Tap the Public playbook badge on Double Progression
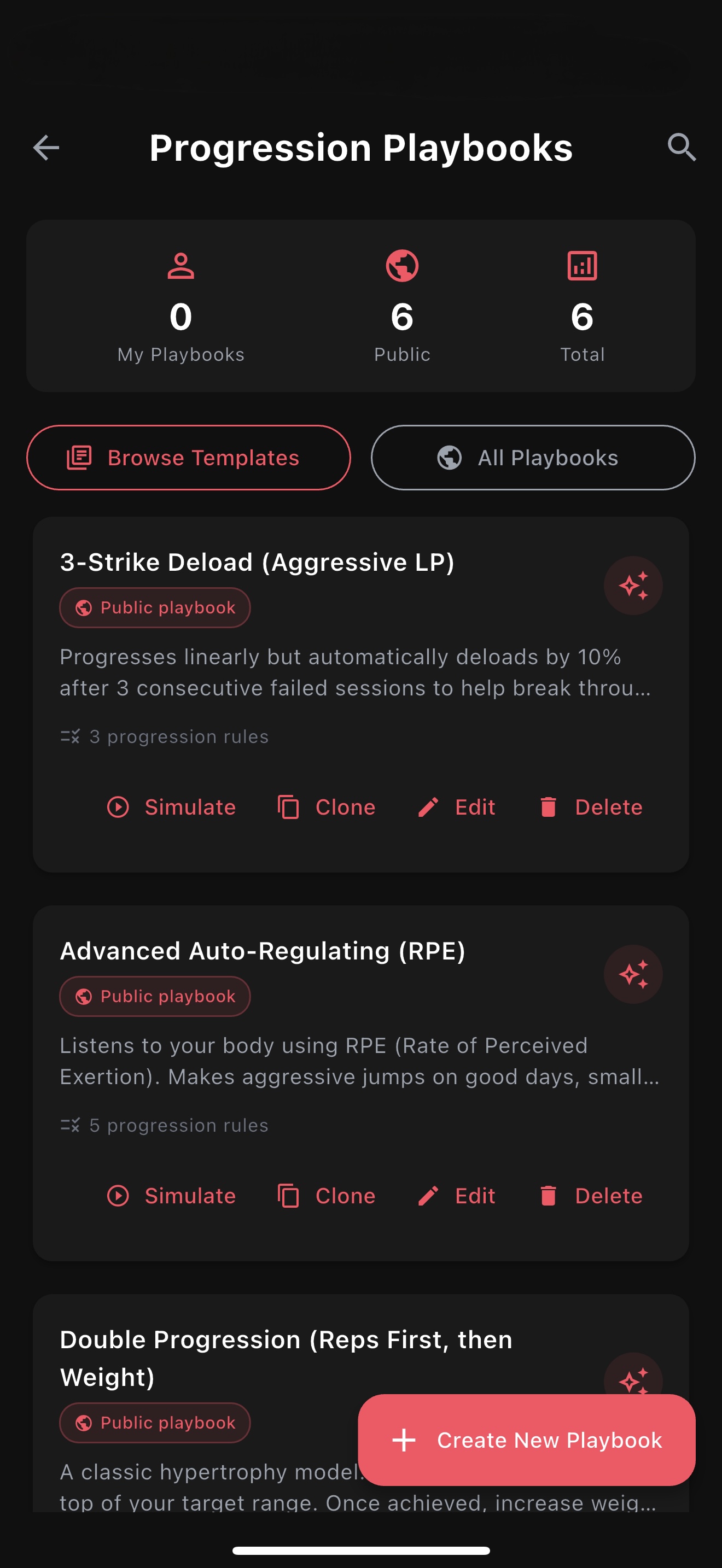This screenshot has height=1568, width=722. point(155,1423)
